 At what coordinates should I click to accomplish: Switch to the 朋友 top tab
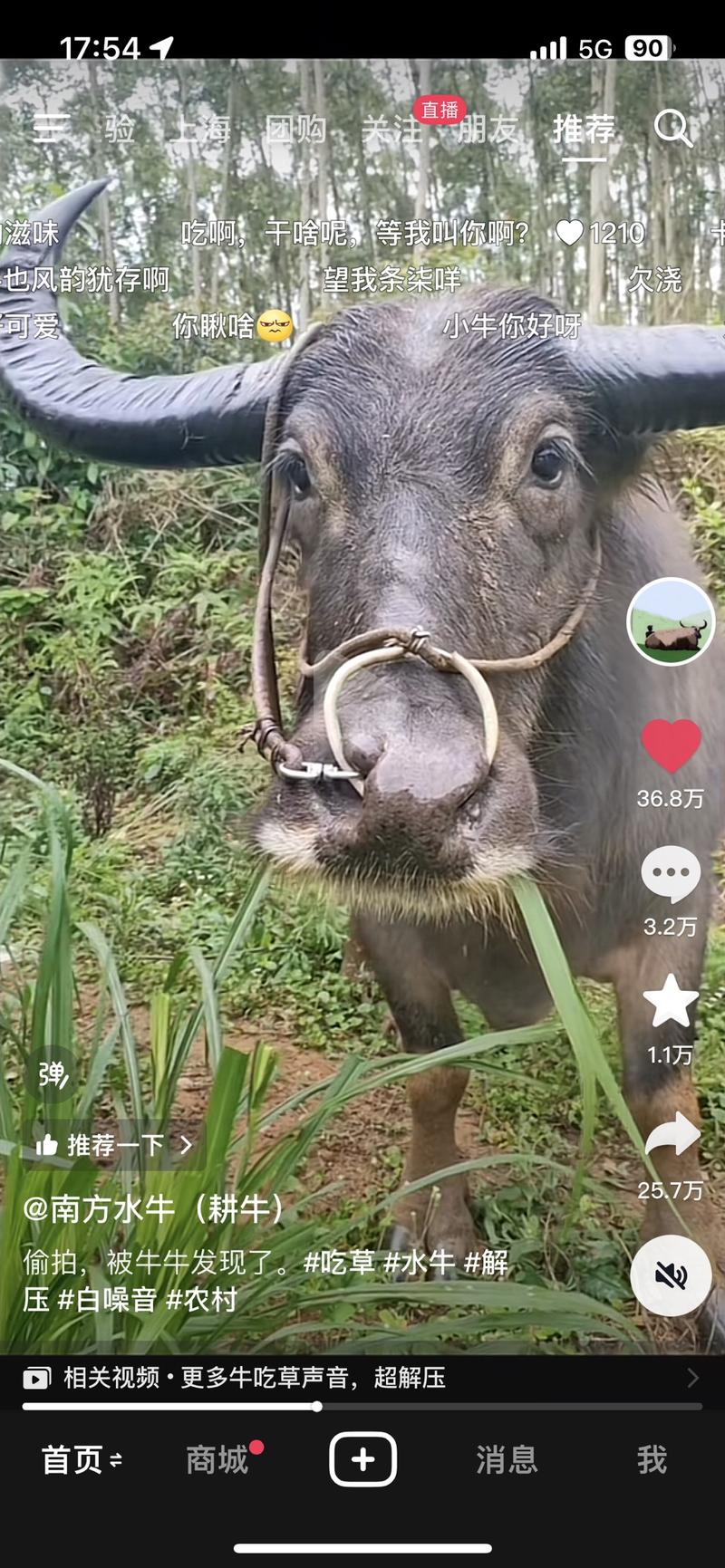488,130
